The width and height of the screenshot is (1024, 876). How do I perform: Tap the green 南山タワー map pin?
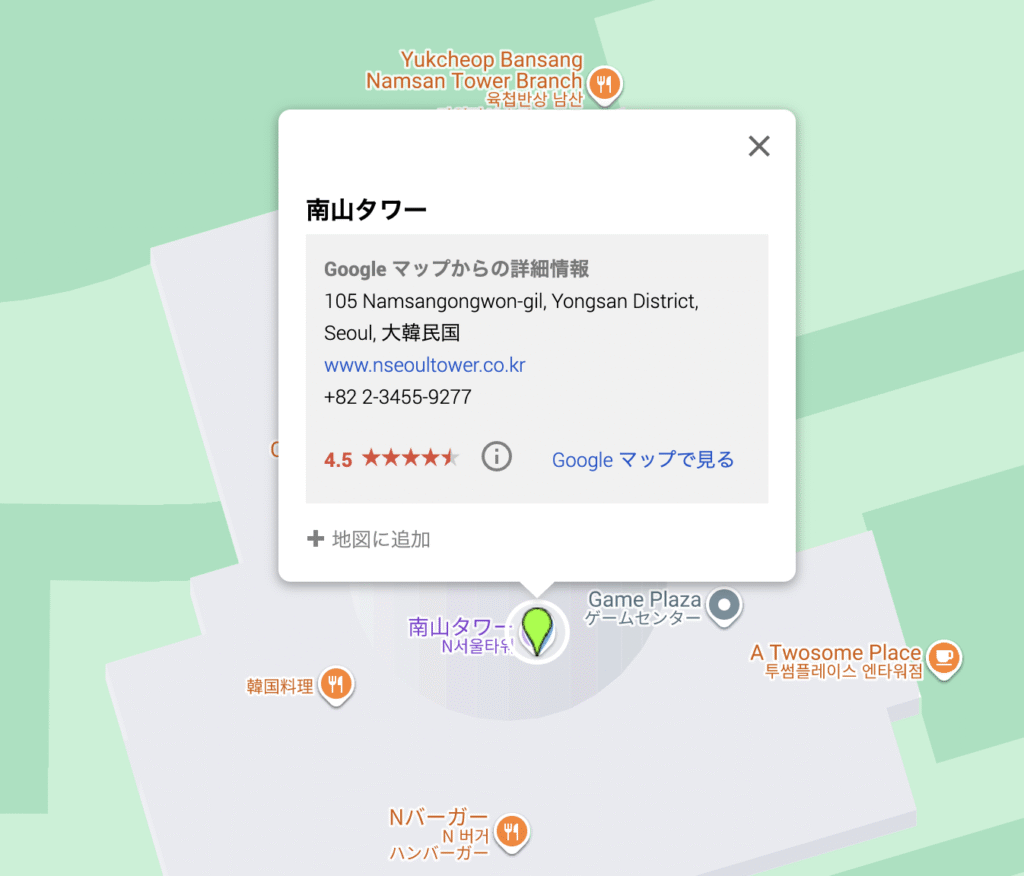[x=537, y=630]
